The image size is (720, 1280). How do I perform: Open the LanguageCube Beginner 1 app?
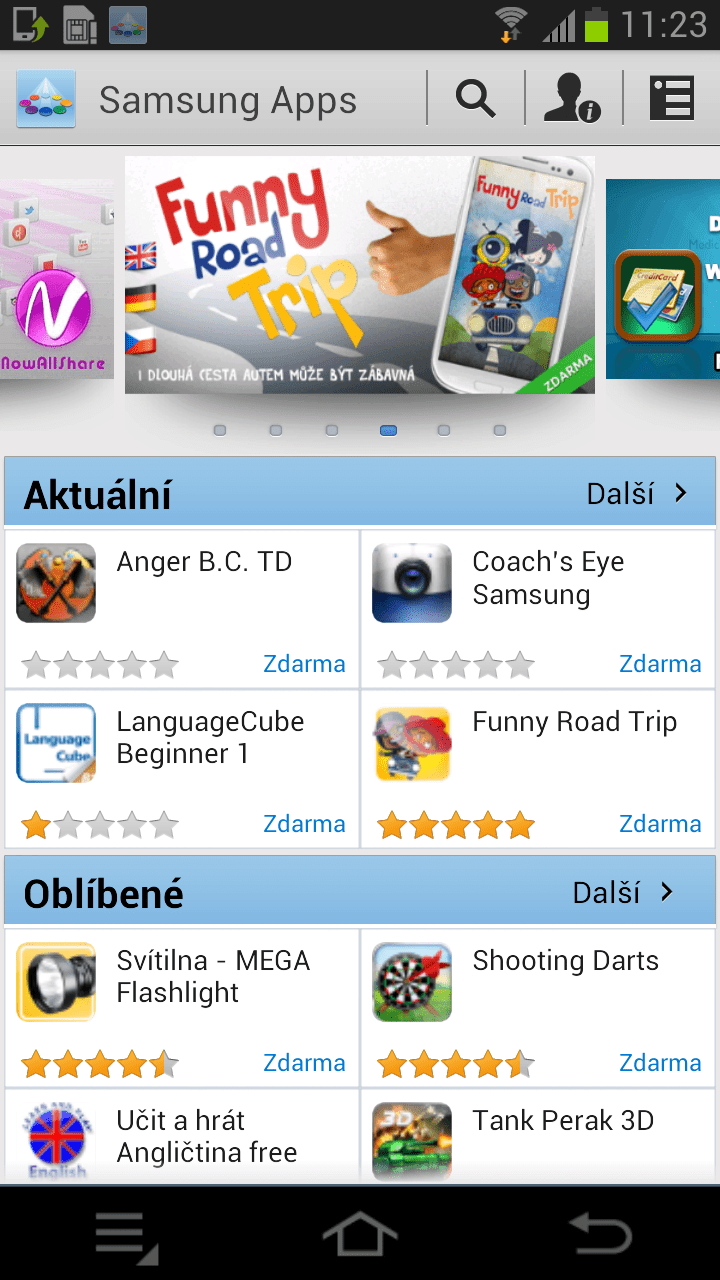coord(182,768)
